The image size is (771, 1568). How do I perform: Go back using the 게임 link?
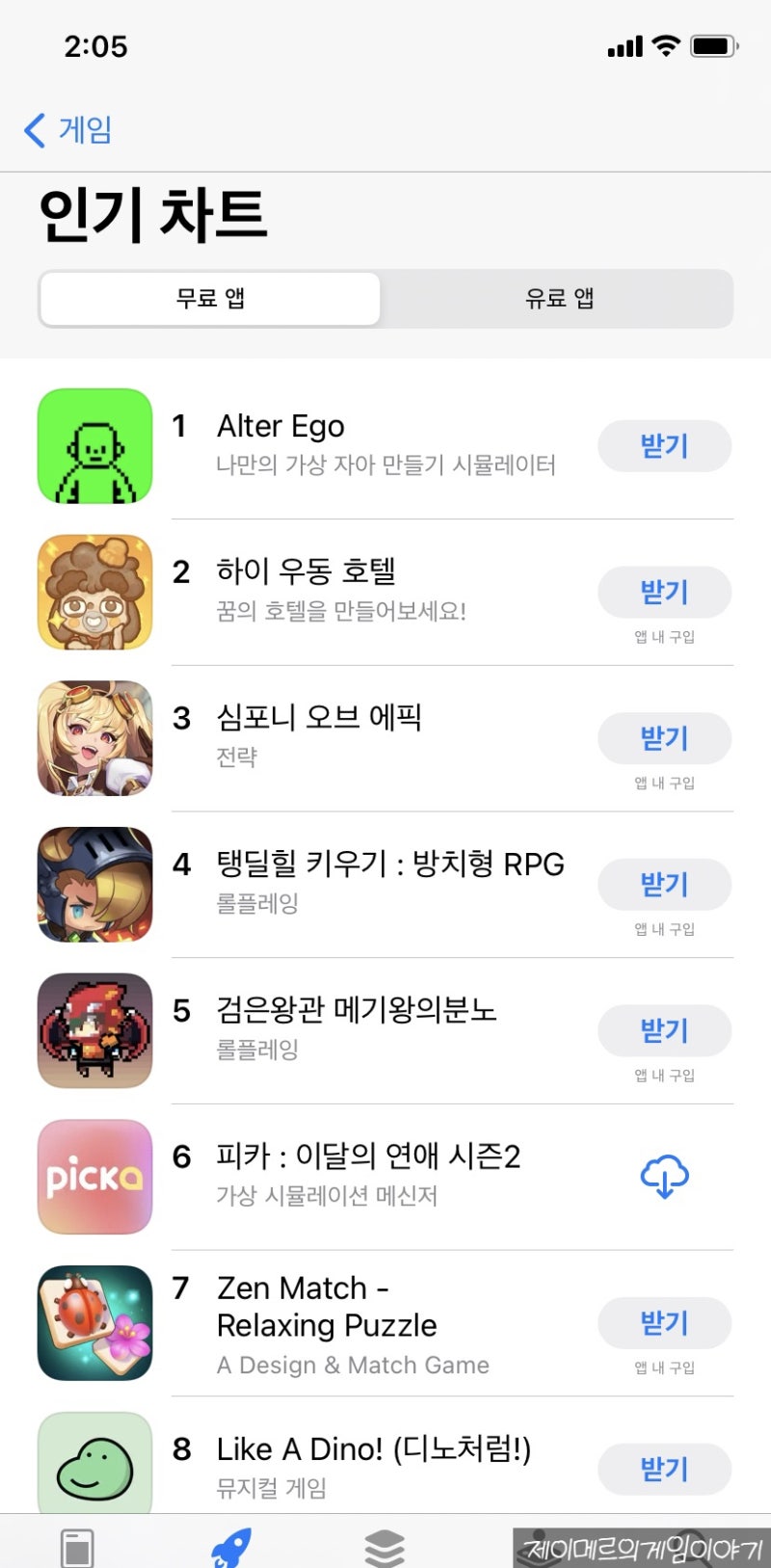(67, 130)
